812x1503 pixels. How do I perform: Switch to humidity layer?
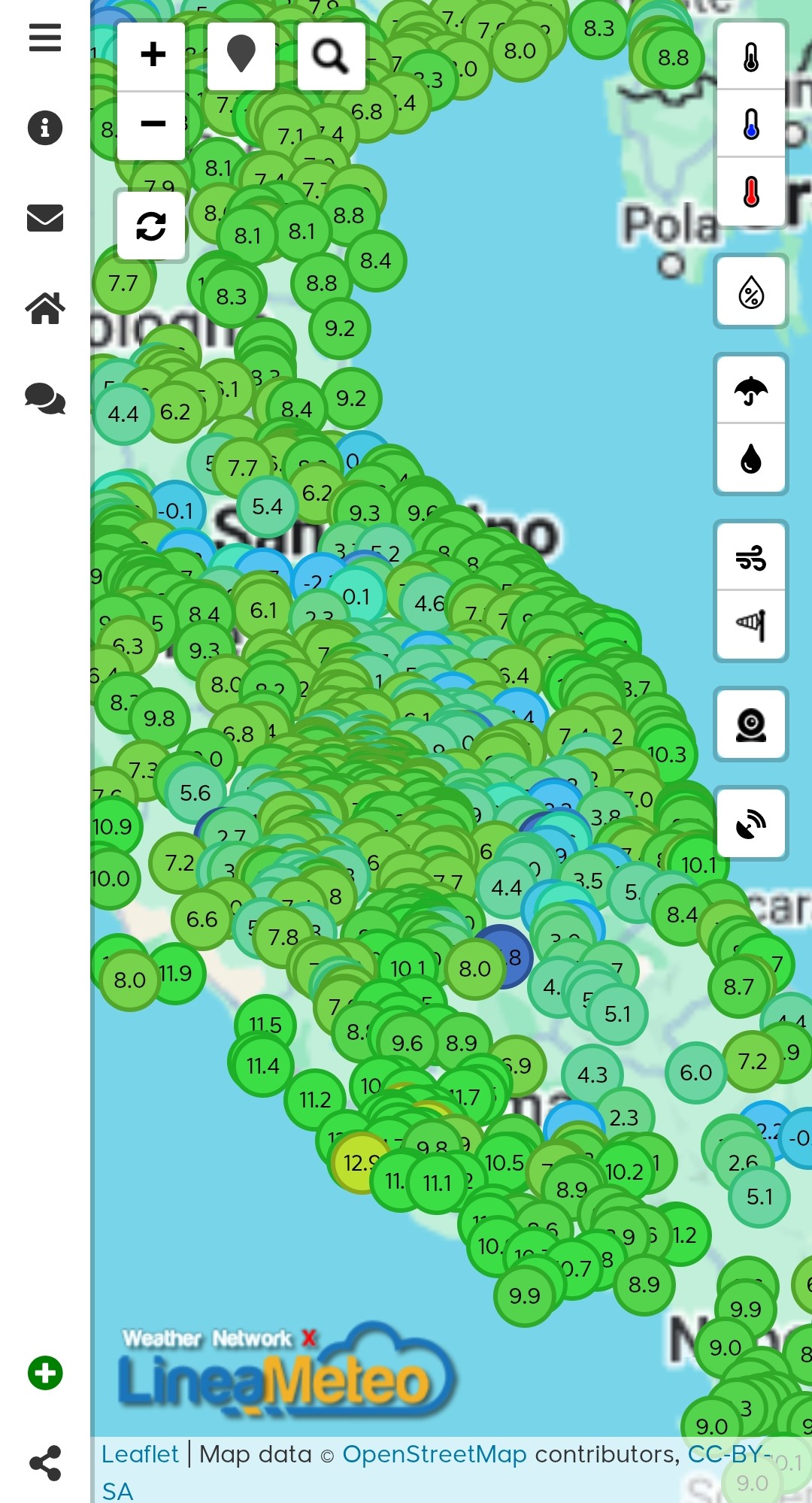pos(751,292)
